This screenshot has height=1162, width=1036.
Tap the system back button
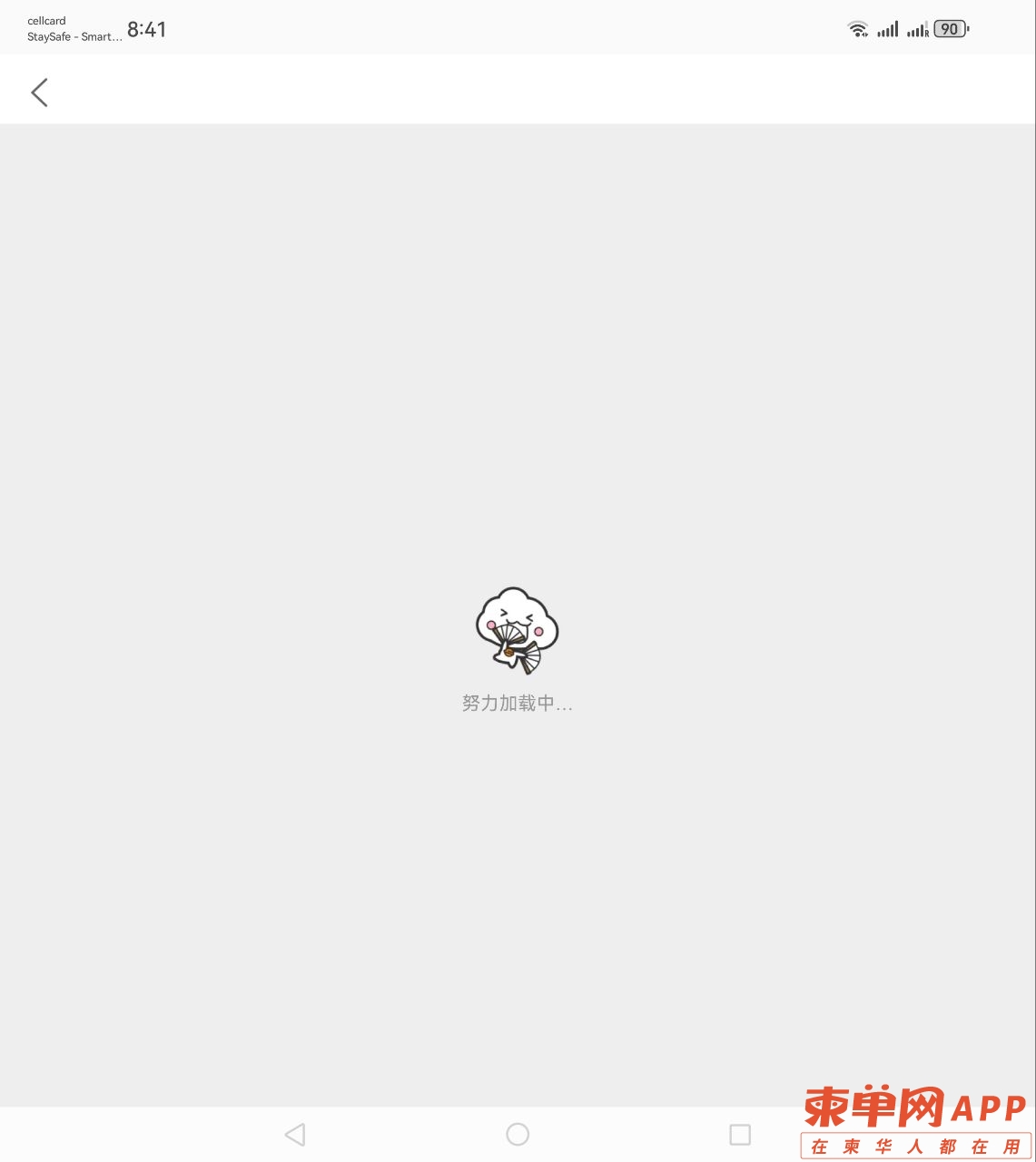[295, 1134]
